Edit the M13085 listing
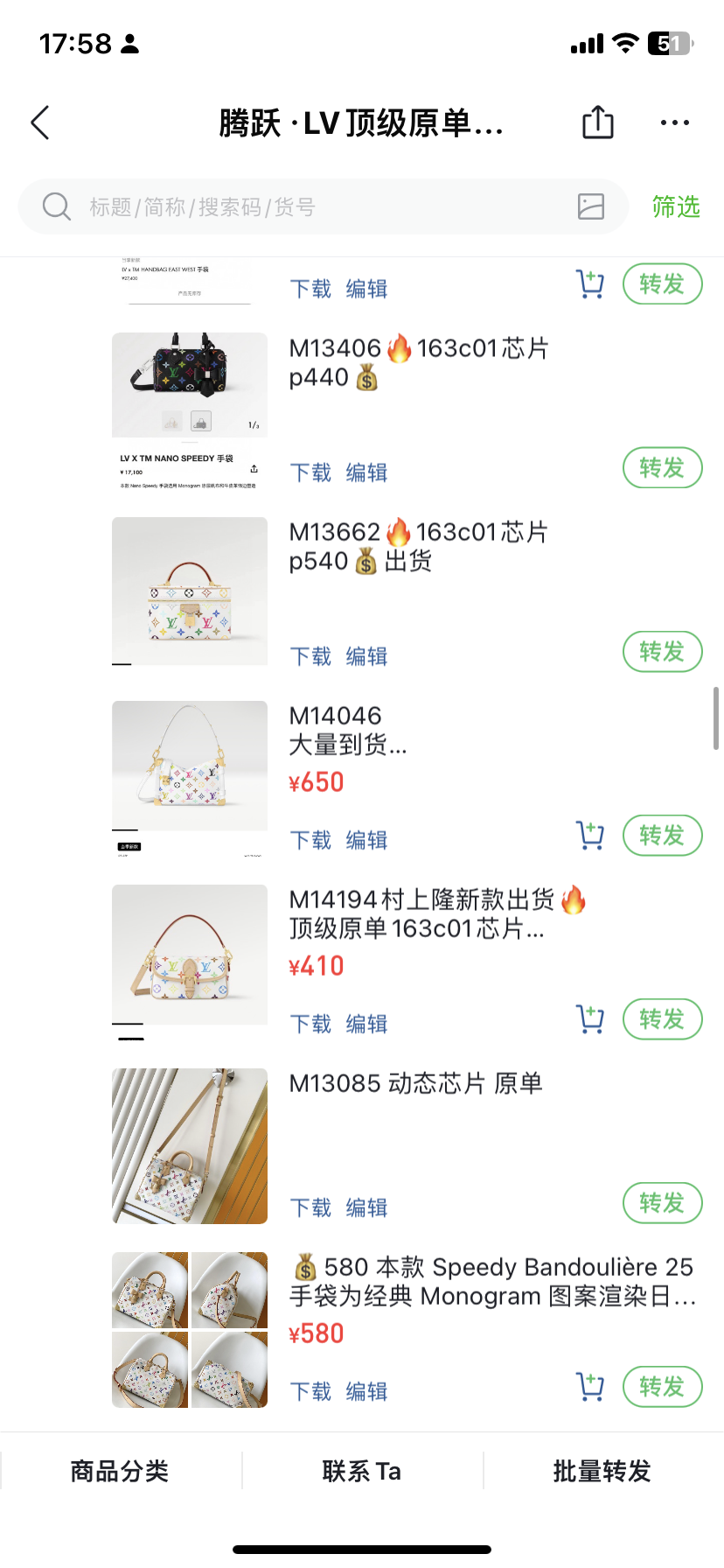This screenshot has width=724, height=1568. 366,1207
